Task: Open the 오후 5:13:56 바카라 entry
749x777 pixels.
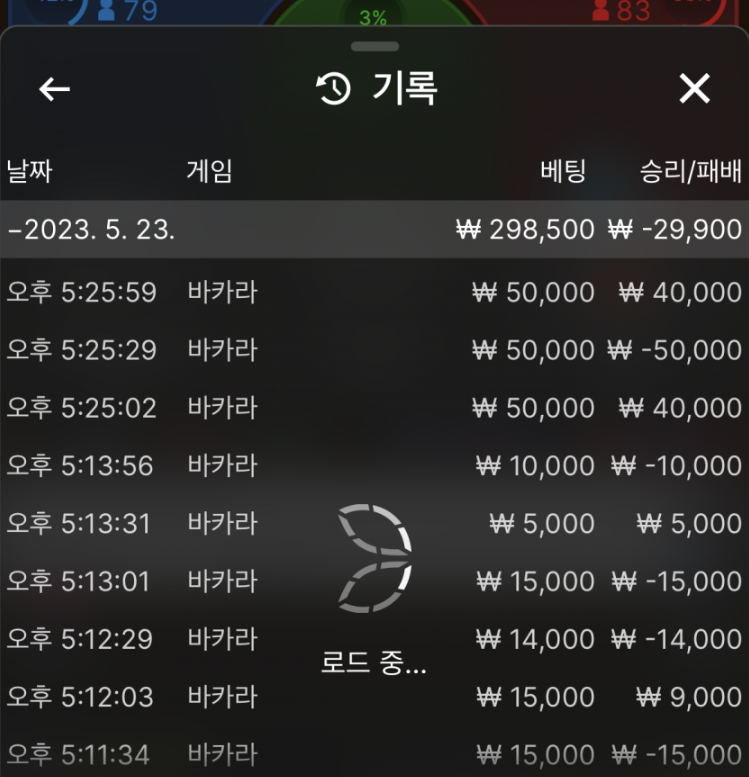Action: pos(374,466)
